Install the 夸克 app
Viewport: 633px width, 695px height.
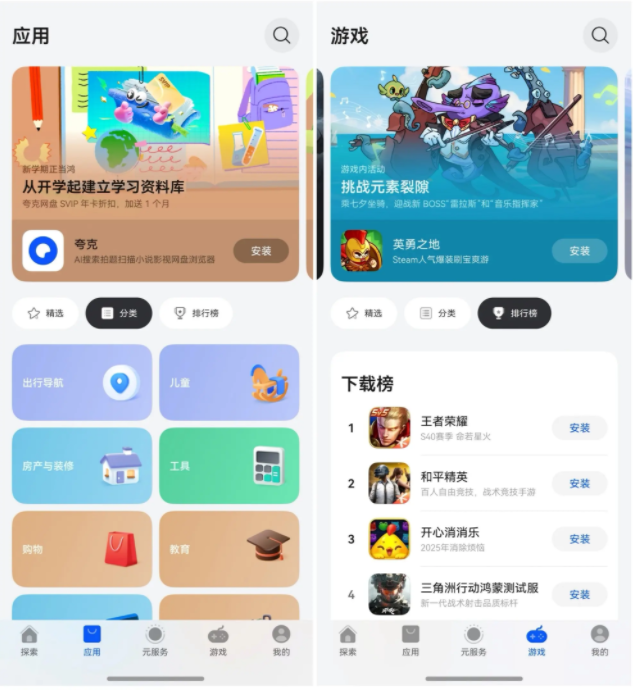coord(261,251)
